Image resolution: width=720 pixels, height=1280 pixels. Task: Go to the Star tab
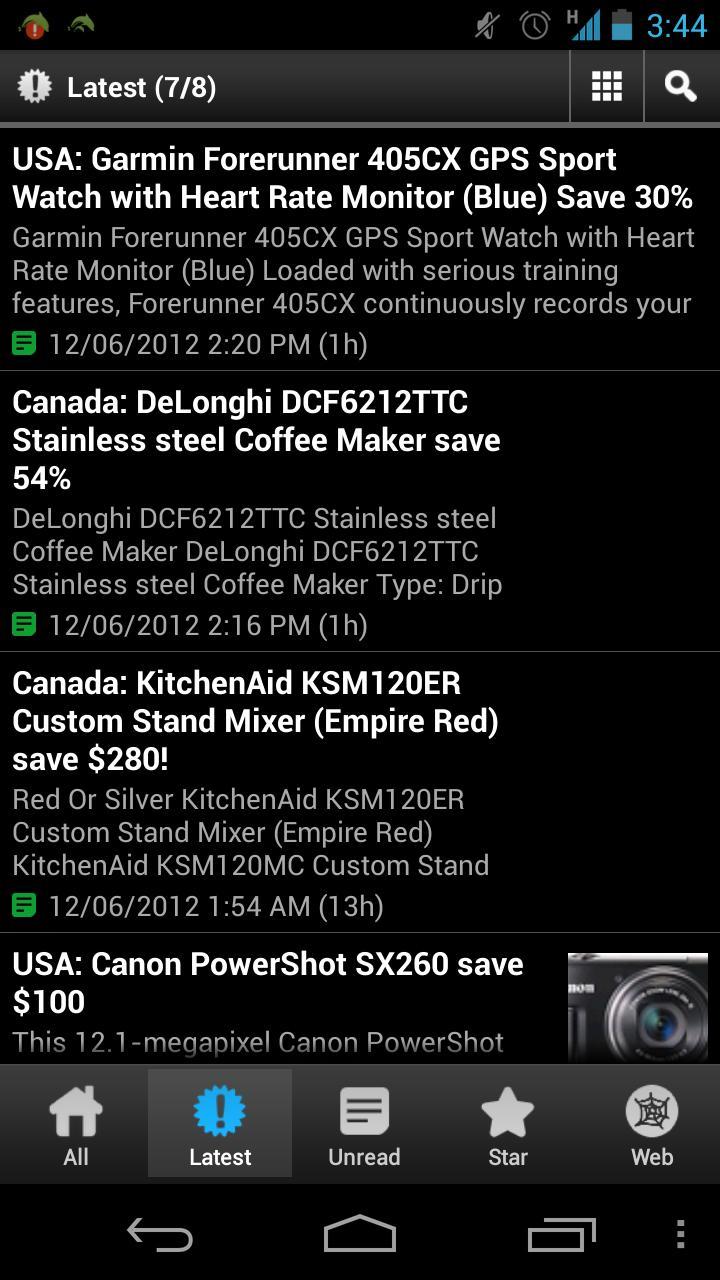tap(508, 1124)
